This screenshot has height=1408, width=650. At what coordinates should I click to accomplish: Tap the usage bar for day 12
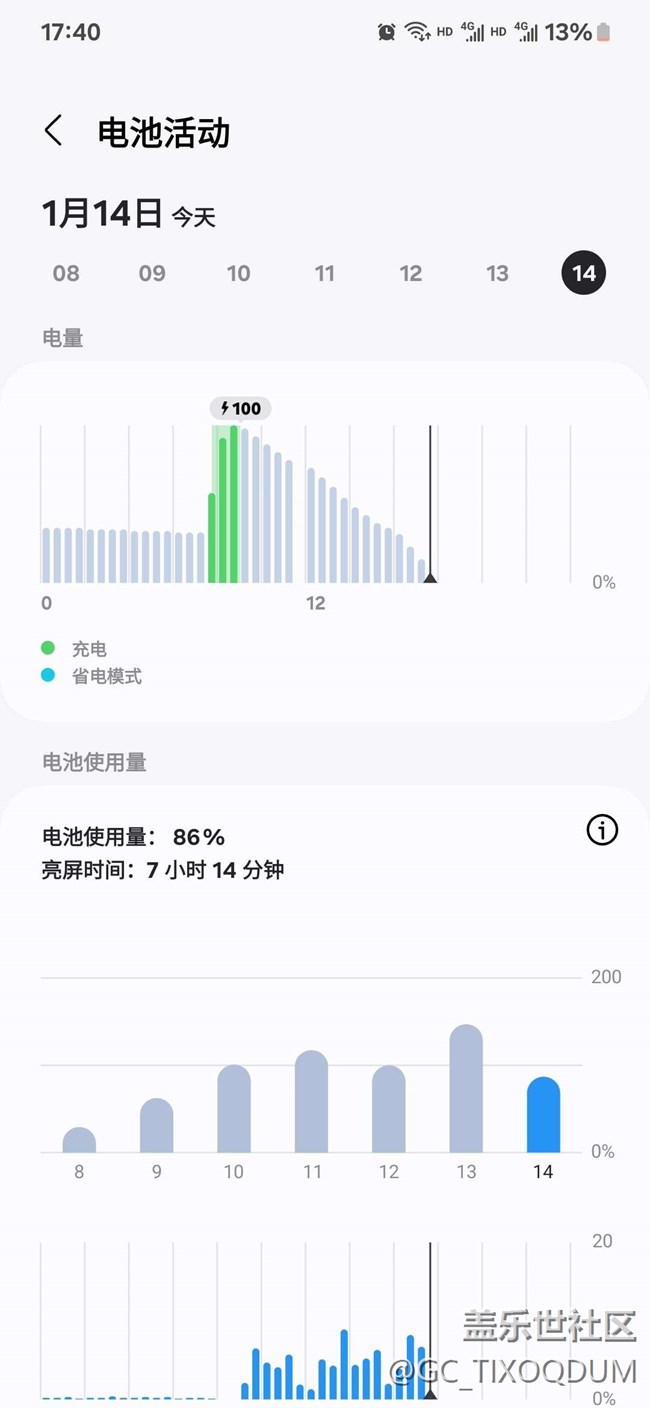pyautogui.click(x=389, y=1109)
